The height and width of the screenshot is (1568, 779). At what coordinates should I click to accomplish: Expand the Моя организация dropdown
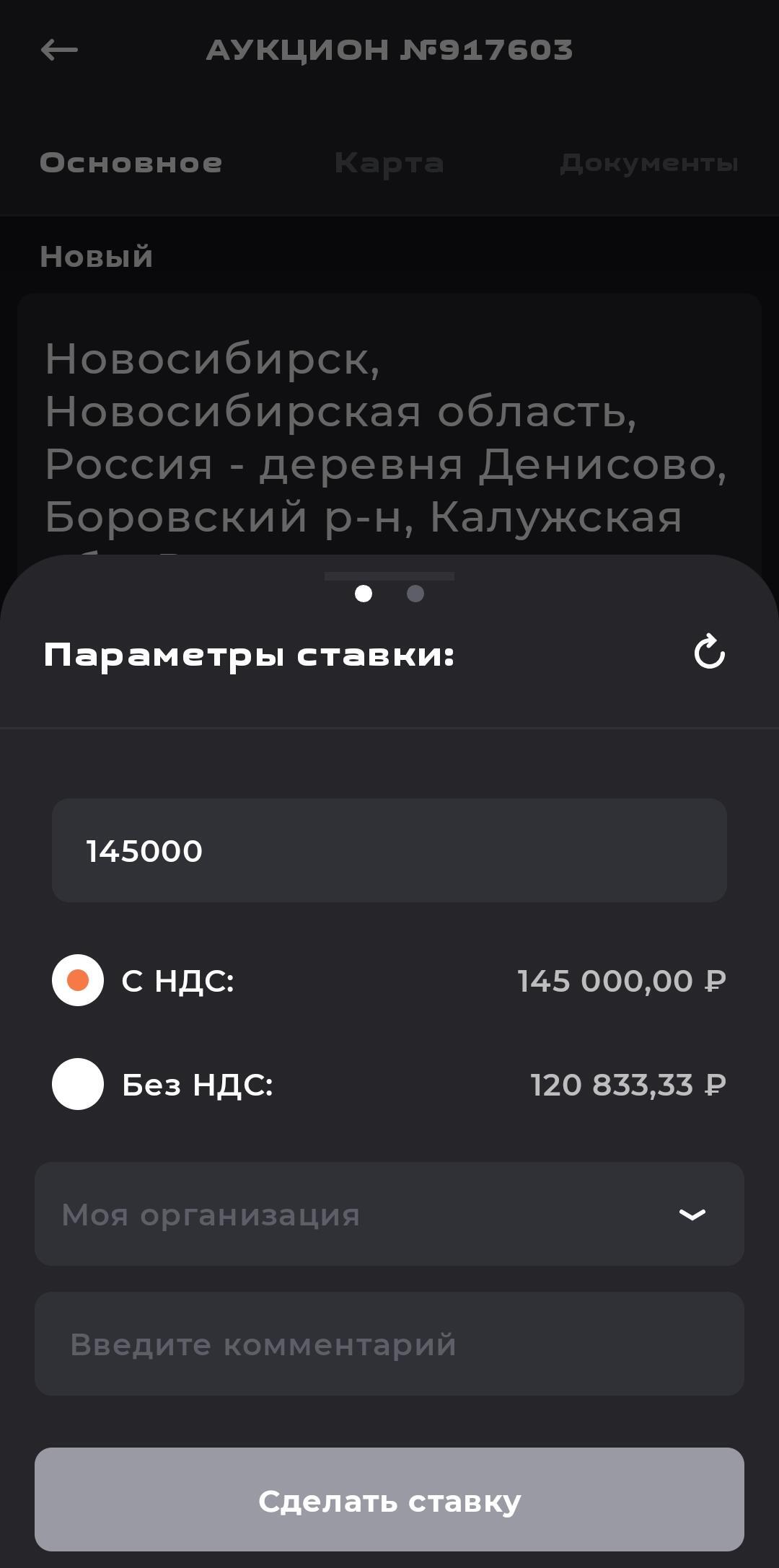click(389, 1215)
